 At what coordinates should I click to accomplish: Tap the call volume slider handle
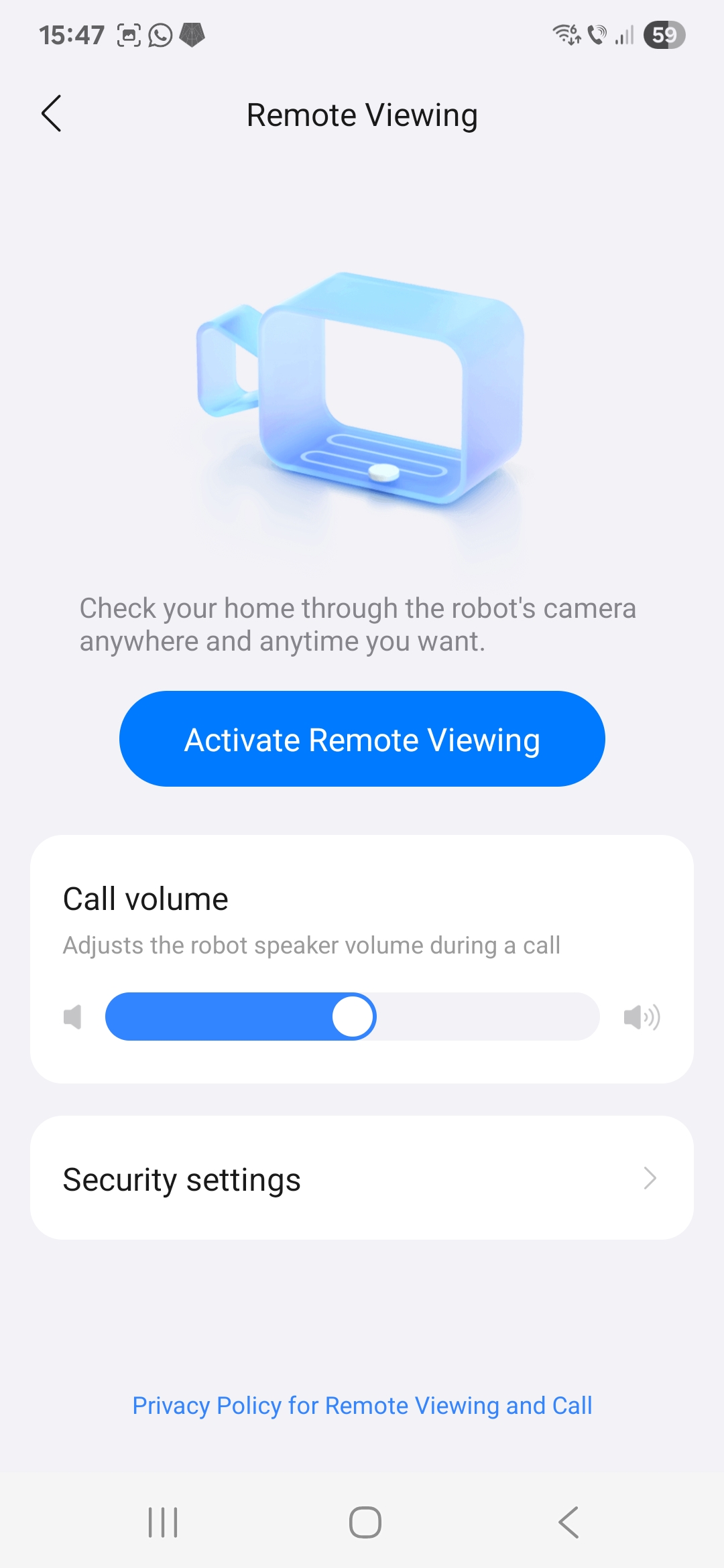pyautogui.click(x=353, y=1017)
